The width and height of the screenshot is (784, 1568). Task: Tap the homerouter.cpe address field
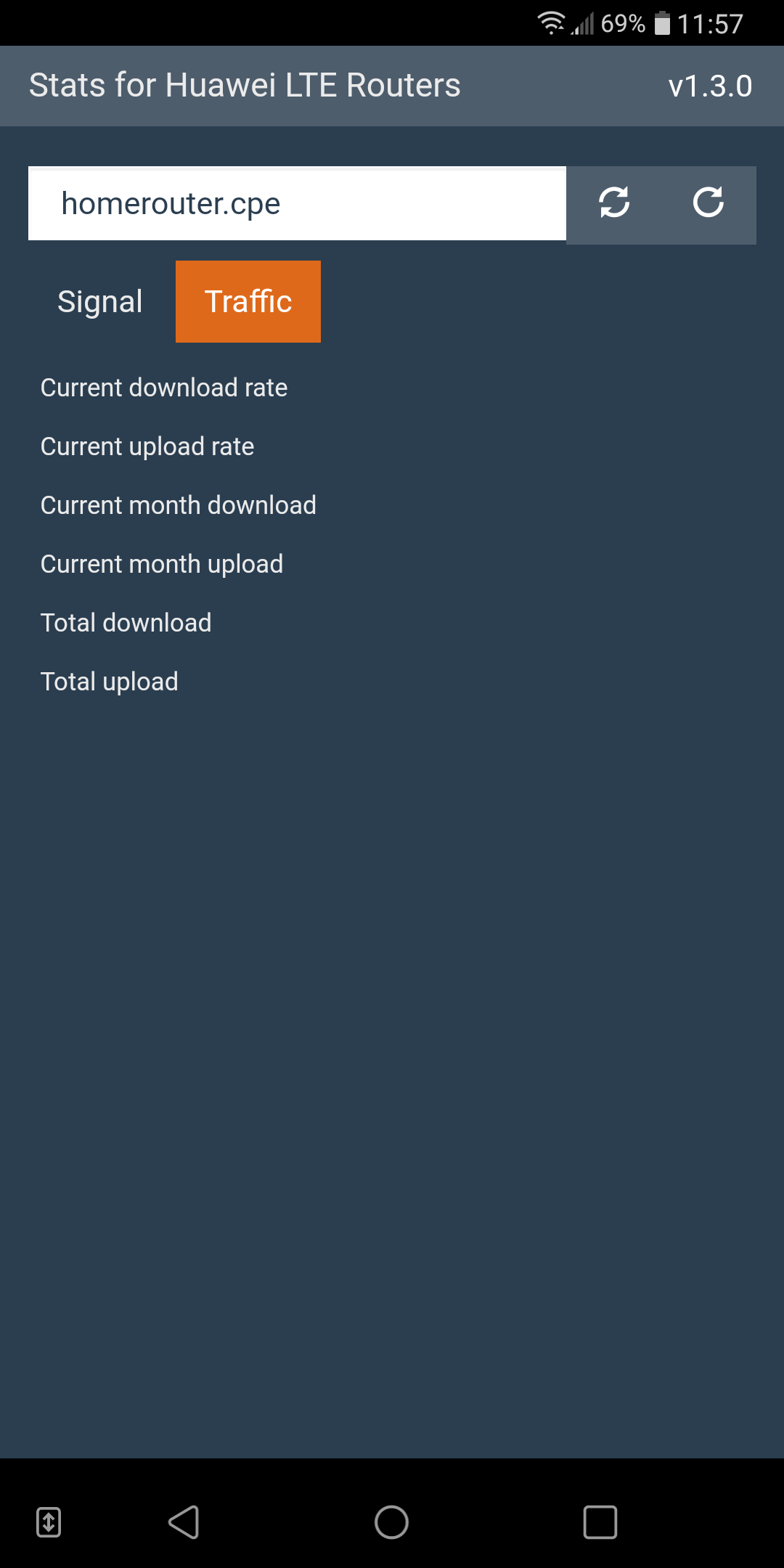[297, 204]
